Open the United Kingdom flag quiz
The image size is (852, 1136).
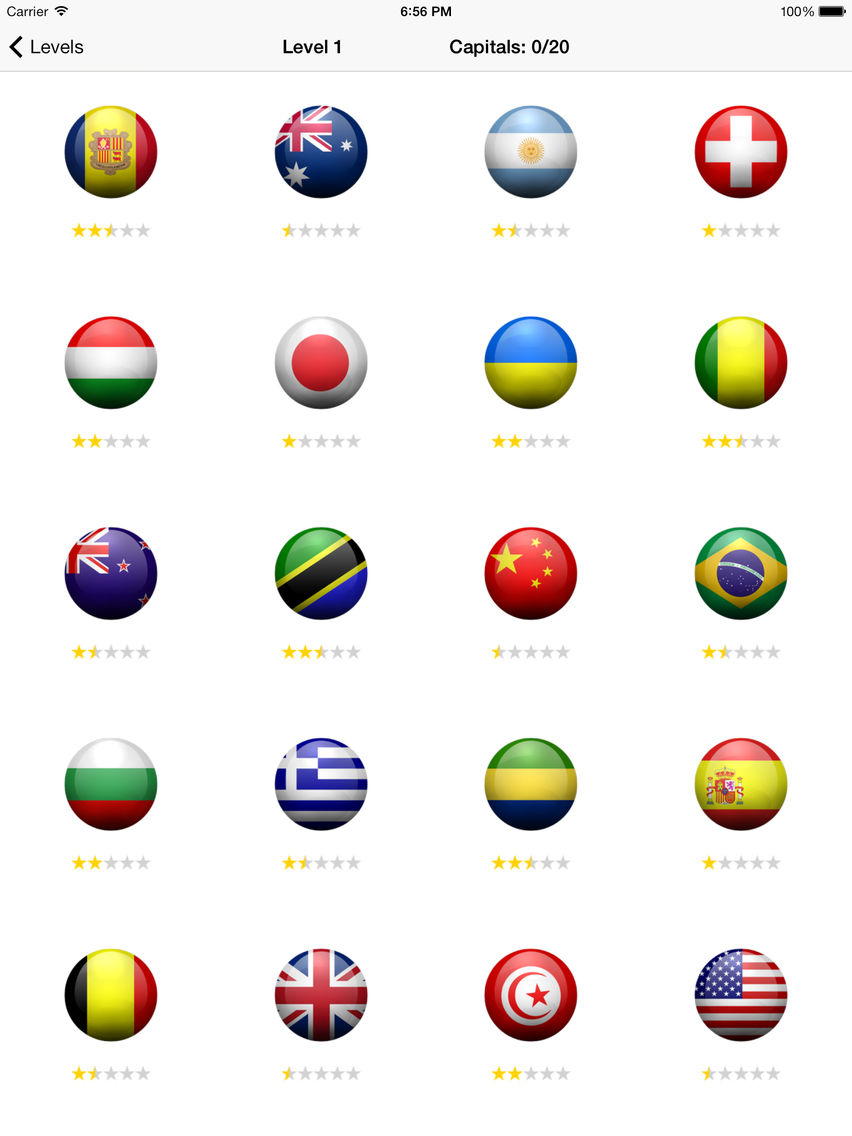[x=321, y=995]
